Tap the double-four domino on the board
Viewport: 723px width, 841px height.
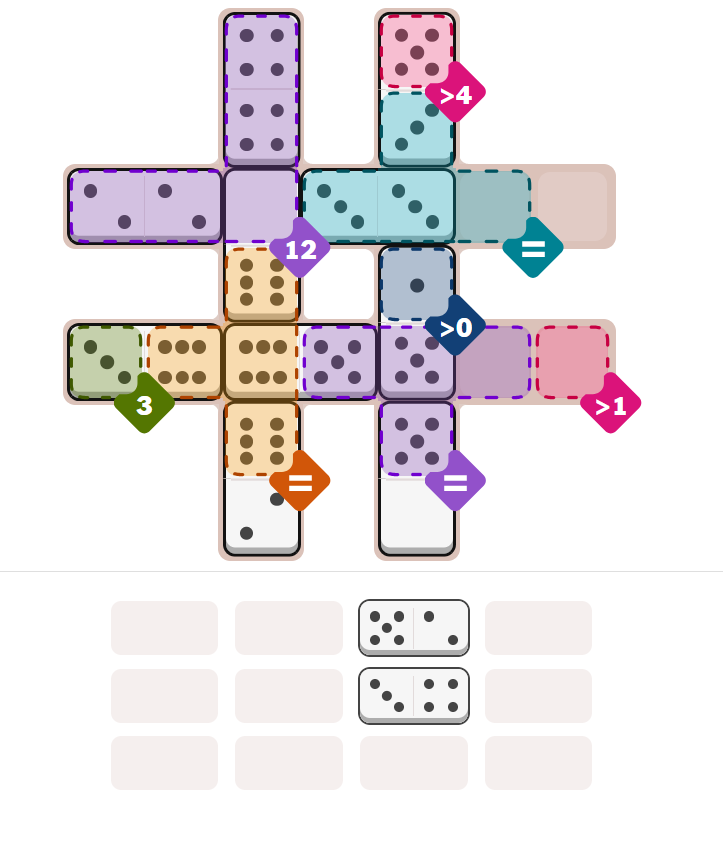[x=262, y=90]
